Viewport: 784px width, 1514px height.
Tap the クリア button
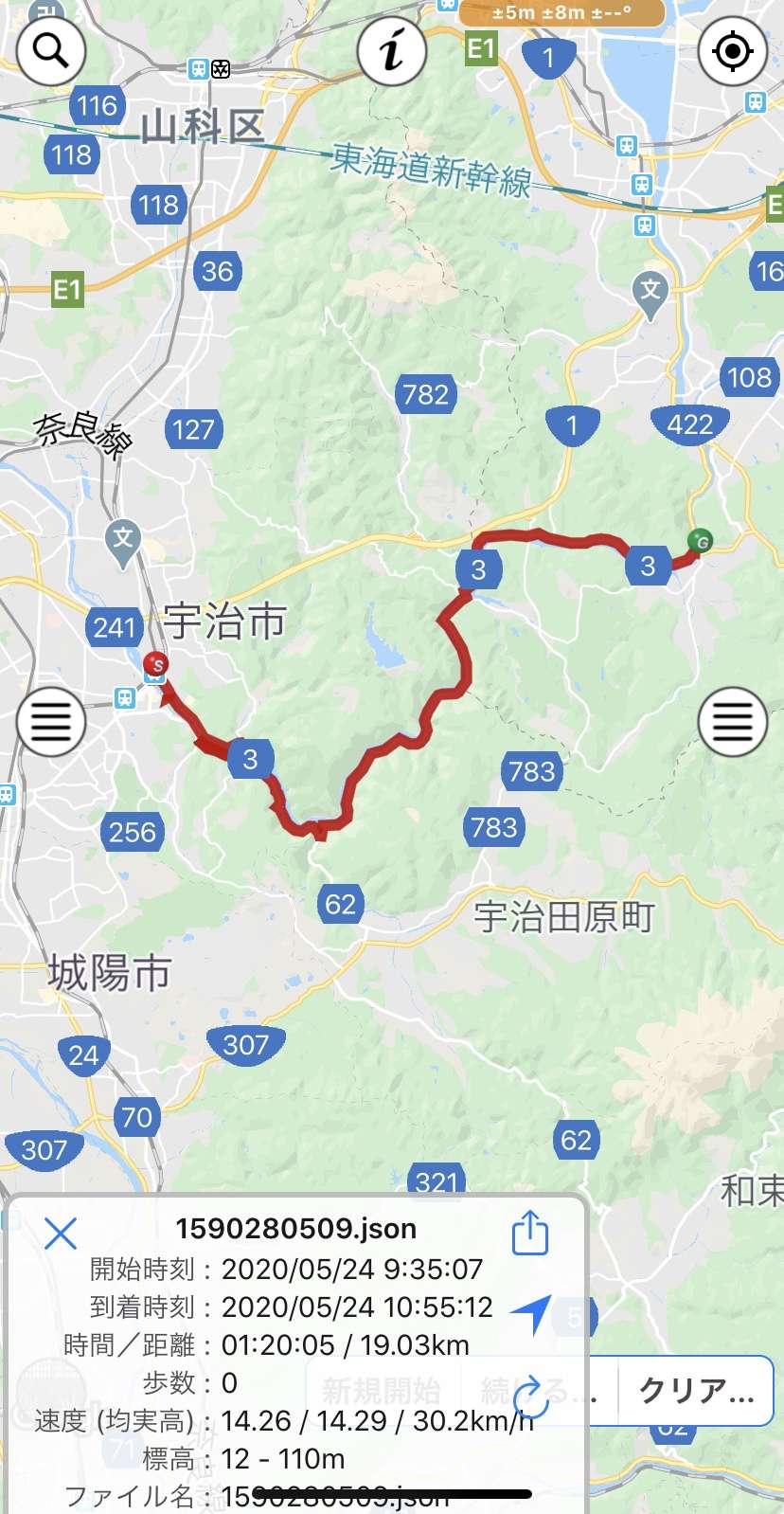pos(696,1390)
